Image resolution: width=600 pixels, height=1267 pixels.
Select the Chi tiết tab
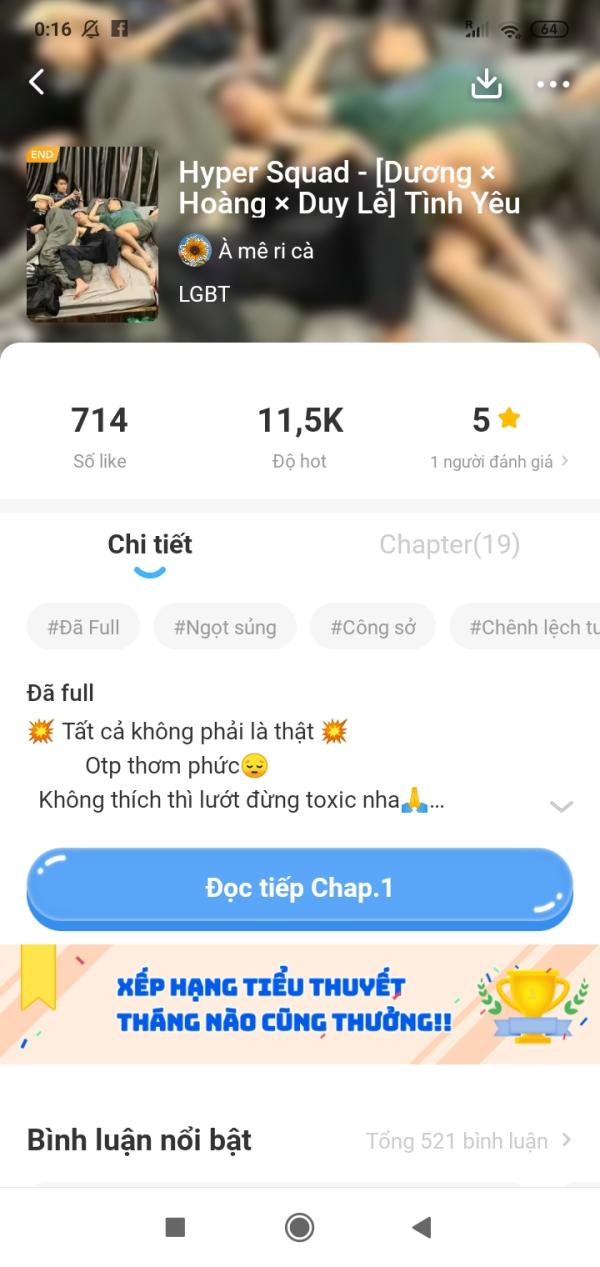(150, 545)
